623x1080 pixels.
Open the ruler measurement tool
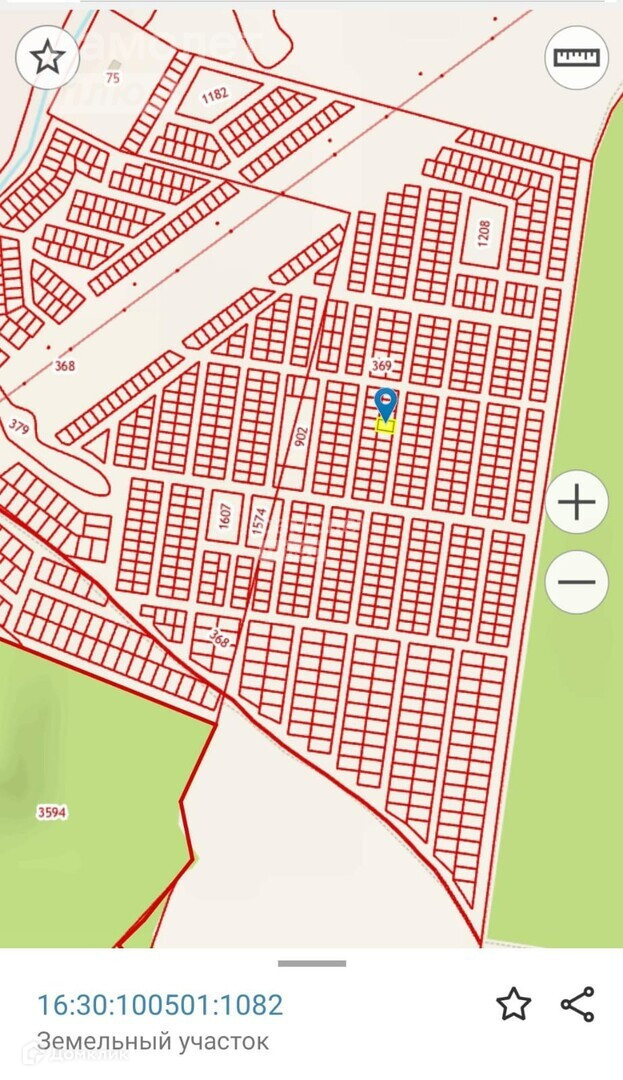577,57
